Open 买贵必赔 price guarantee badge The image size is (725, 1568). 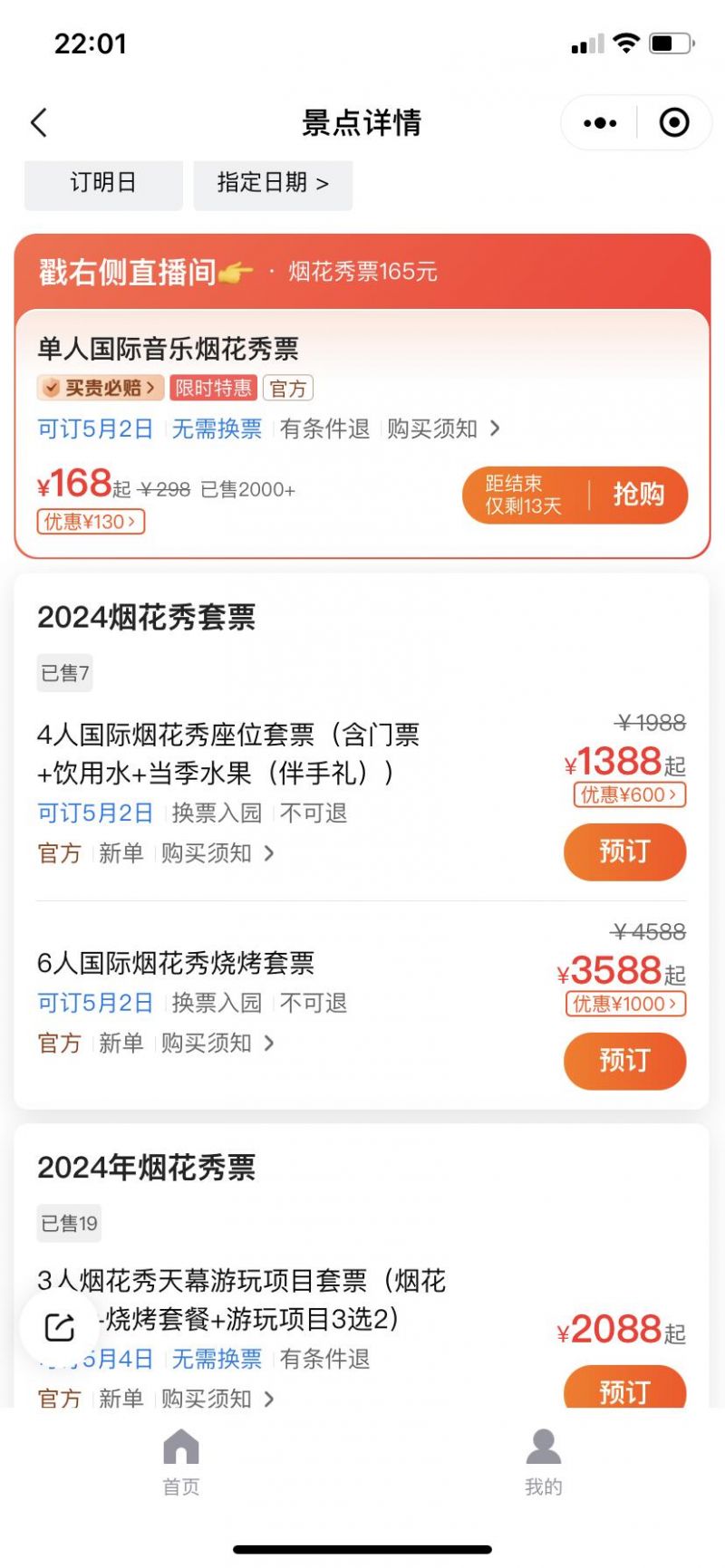(101, 388)
